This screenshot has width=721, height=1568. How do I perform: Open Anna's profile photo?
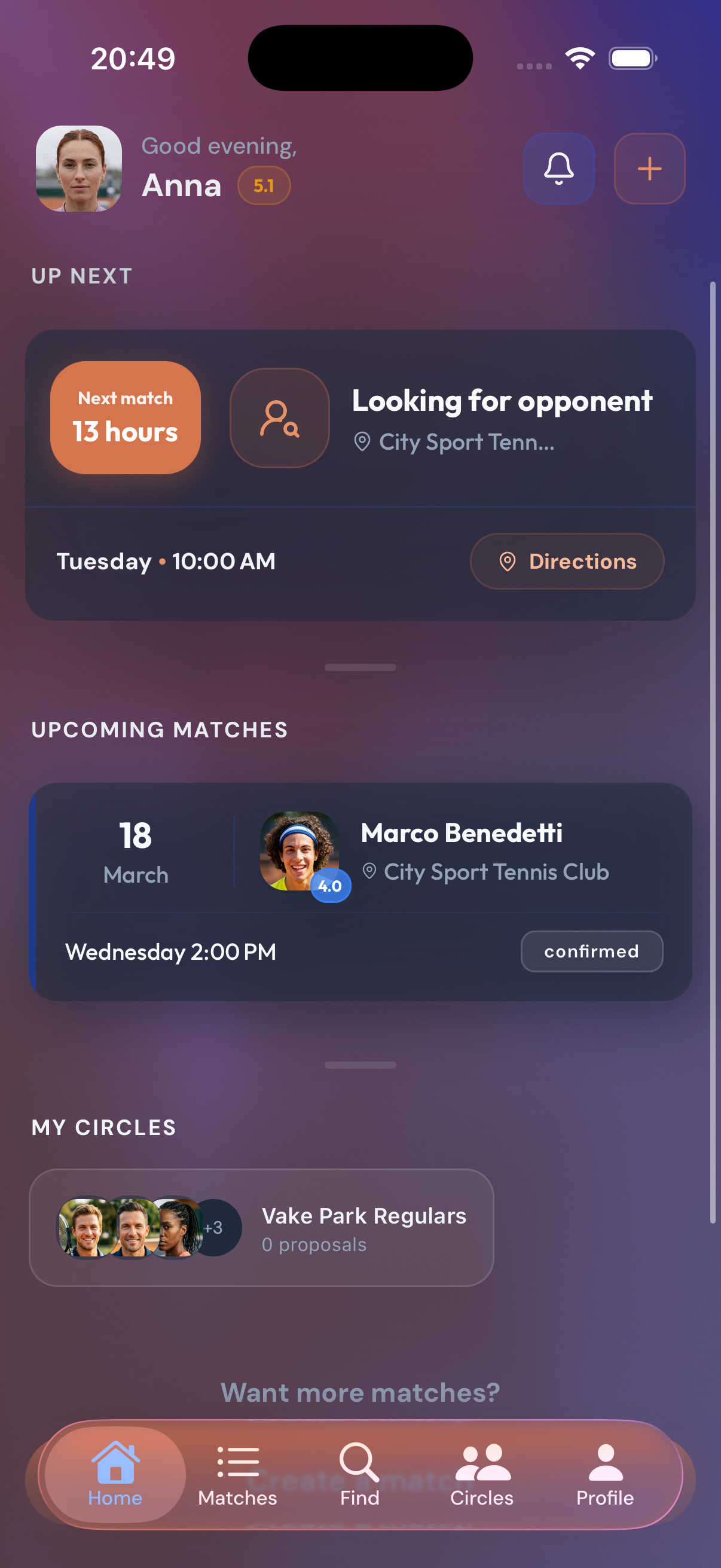[78, 169]
